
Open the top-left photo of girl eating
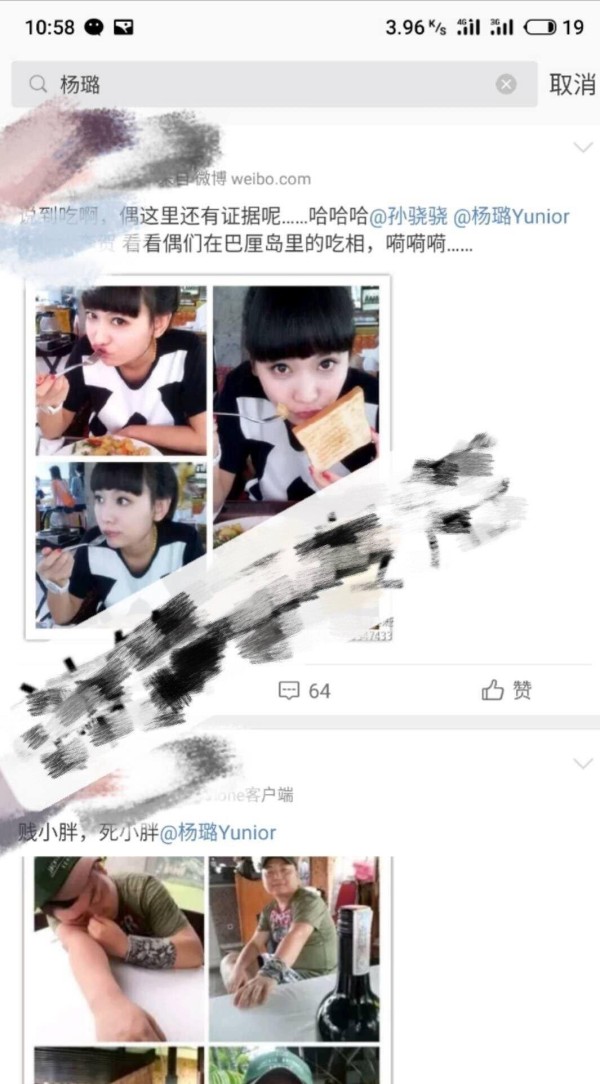[x=121, y=370]
